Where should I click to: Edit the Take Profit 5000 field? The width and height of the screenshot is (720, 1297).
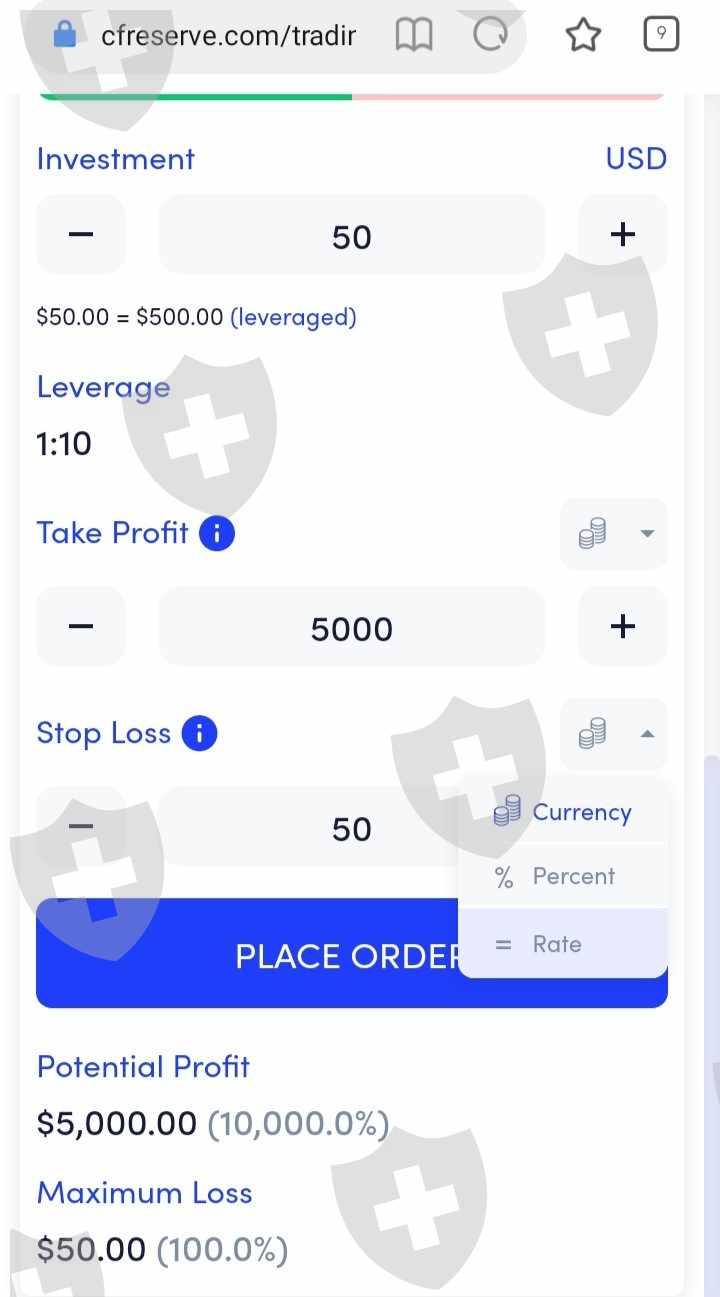coord(352,627)
